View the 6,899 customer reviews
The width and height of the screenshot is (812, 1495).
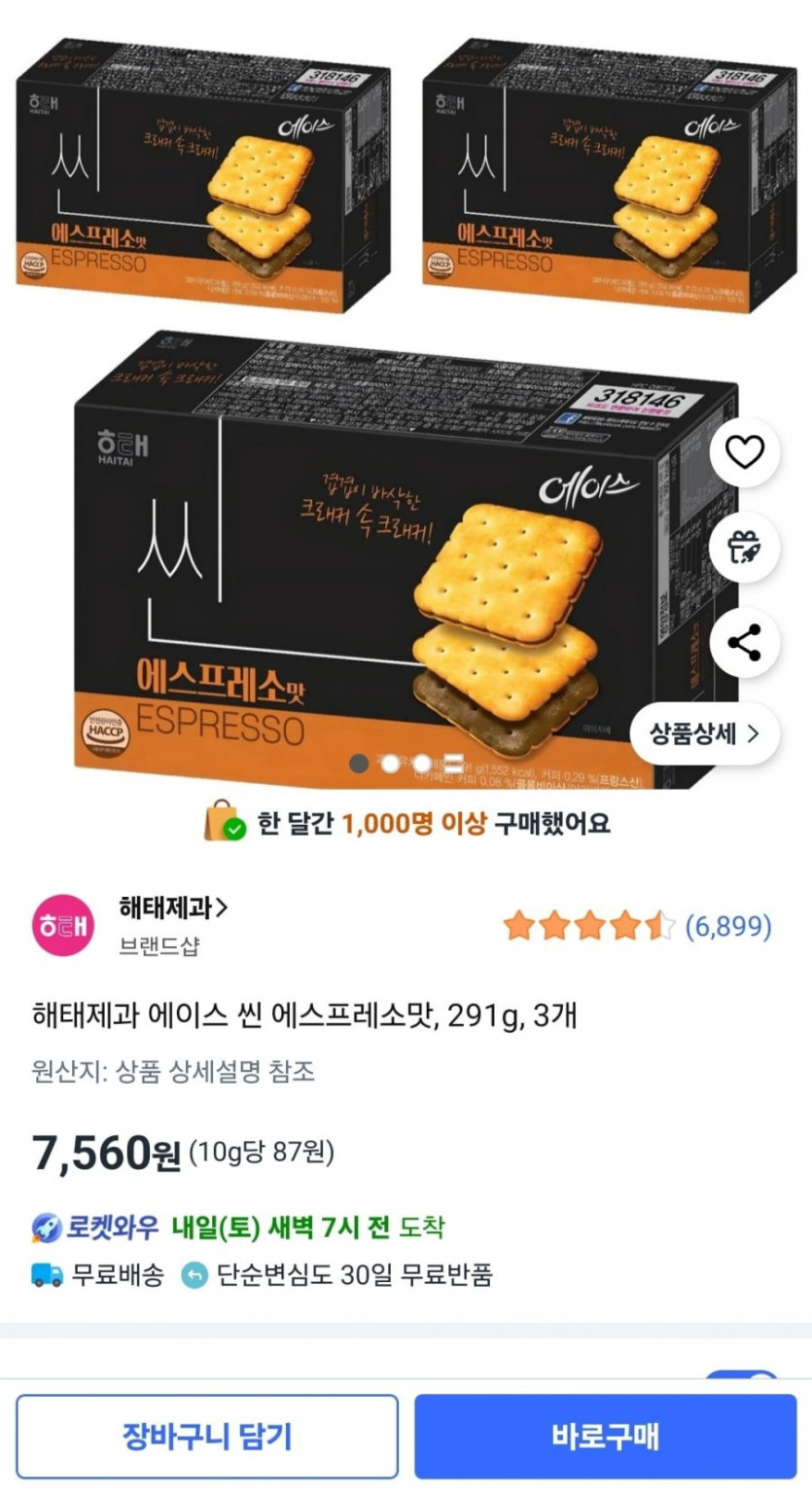pyautogui.click(x=728, y=927)
